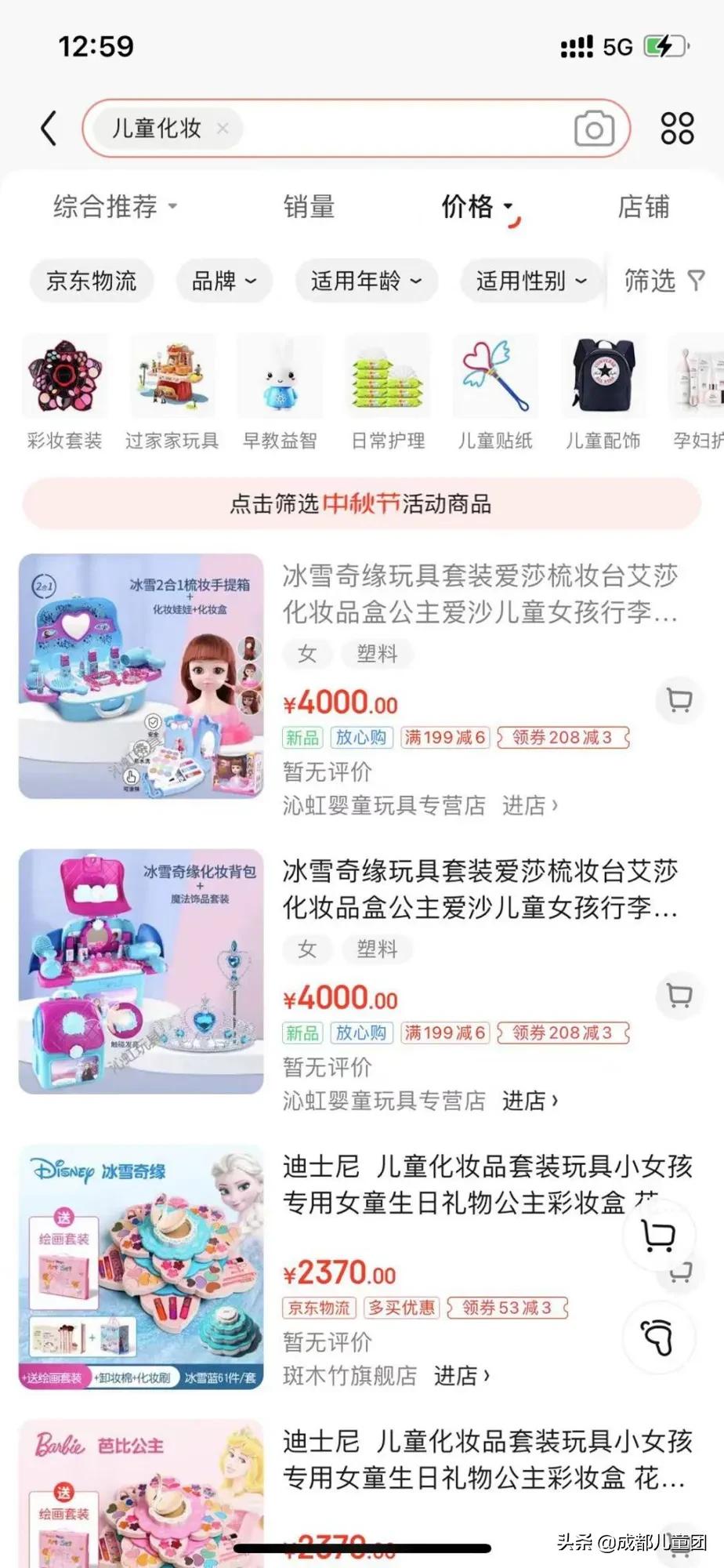Open the 适用年龄 dropdown
Screen dimensions: 724x1568
pos(367,281)
